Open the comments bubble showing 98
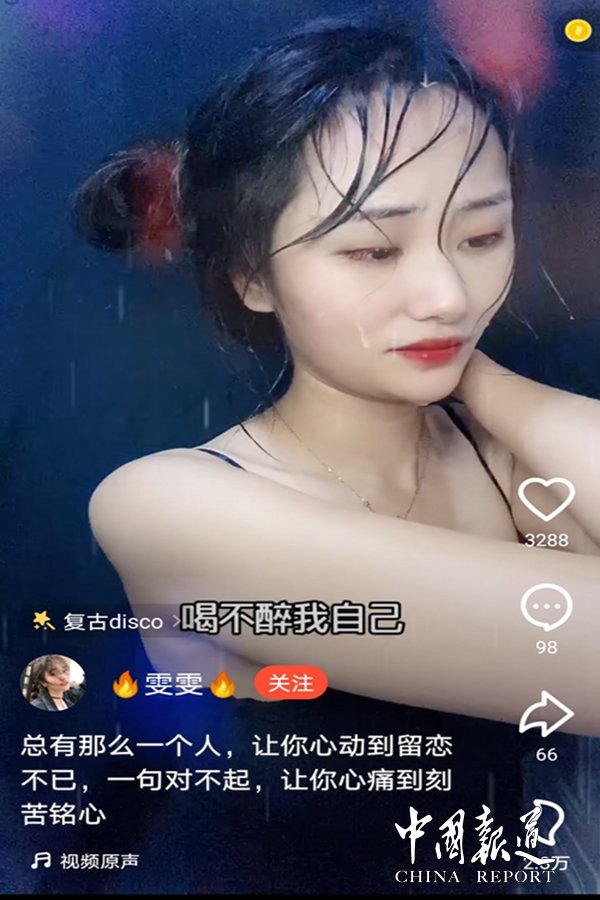This screenshot has width=600, height=900. tap(547, 607)
